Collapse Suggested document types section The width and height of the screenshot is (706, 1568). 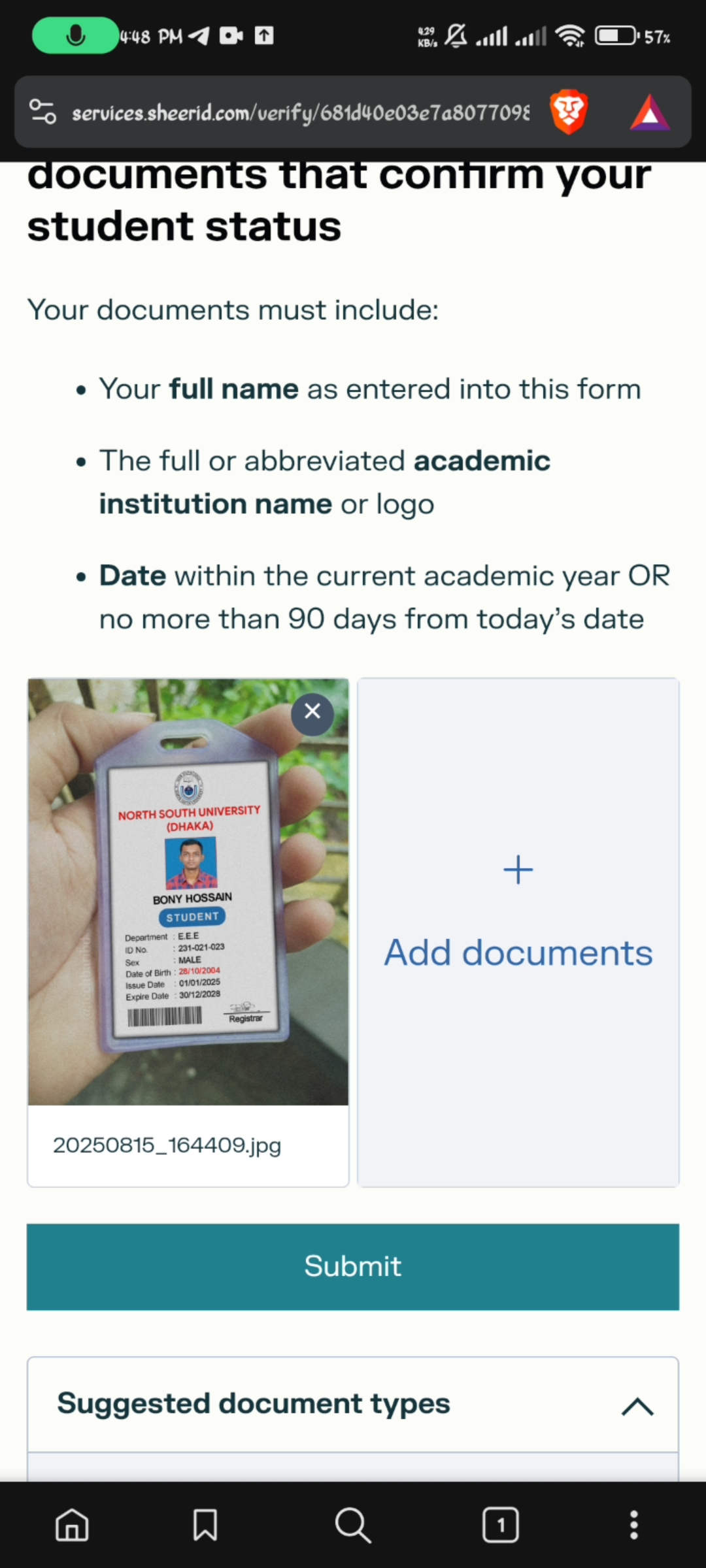(x=637, y=1406)
